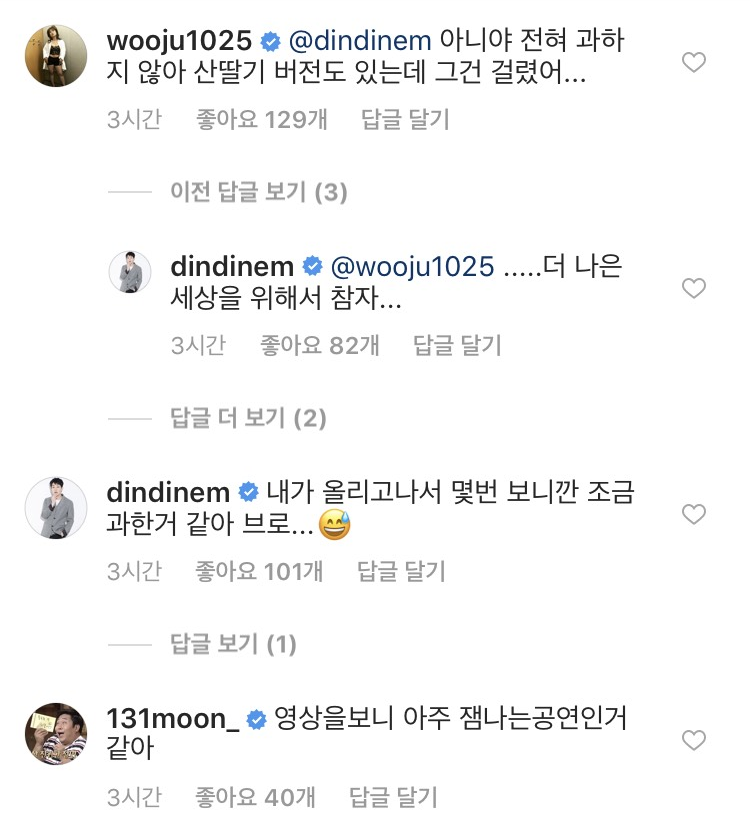Screen dimensions: 750x839
Task: Expand 이전 답글 보기 (3) previous replies
Action: coord(258,192)
